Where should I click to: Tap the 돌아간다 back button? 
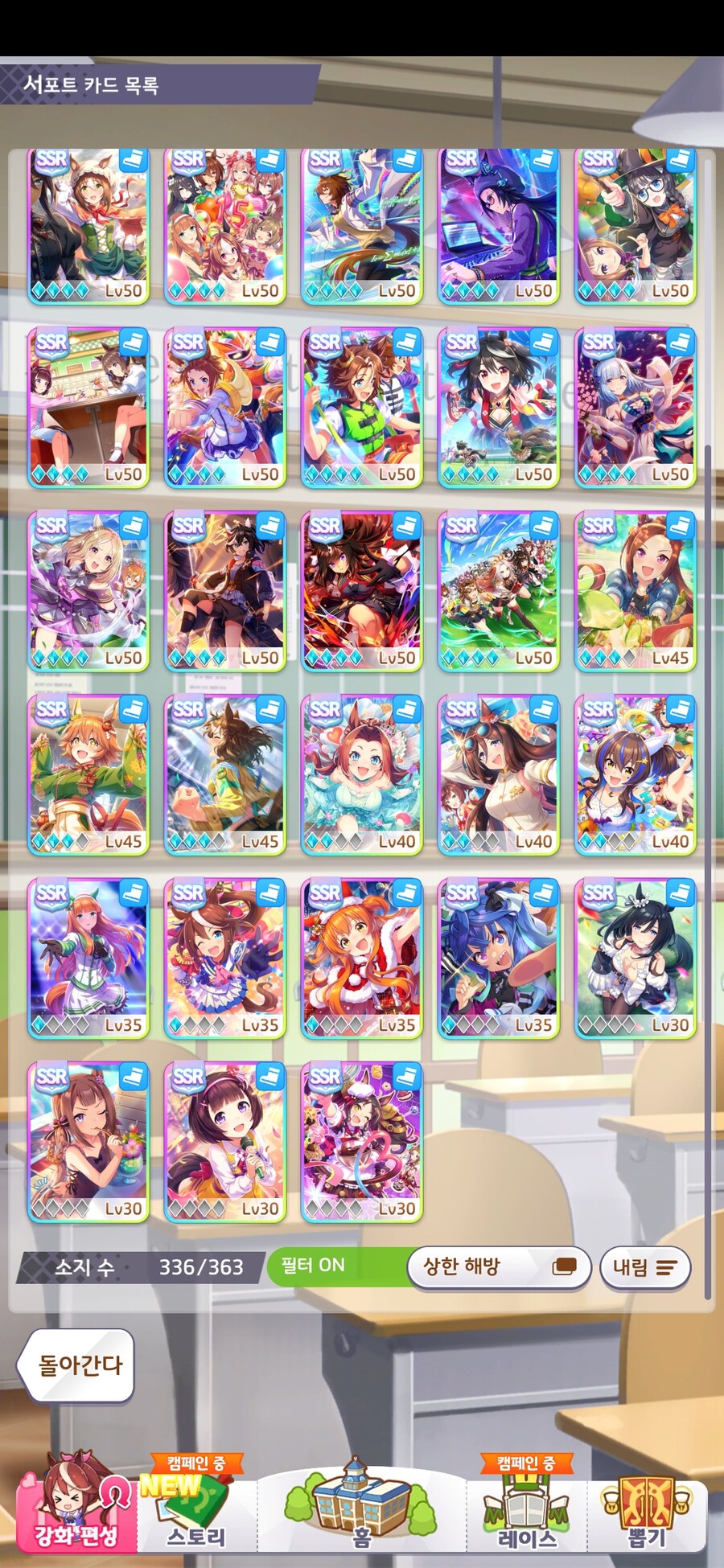tap(77, 1365)
